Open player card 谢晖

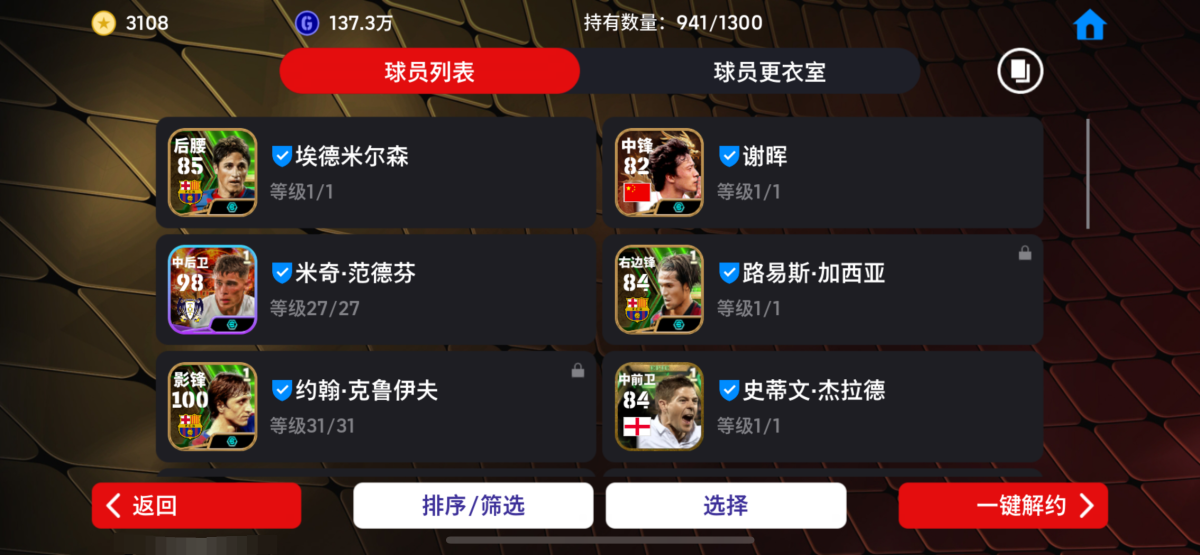click(821, 172)
